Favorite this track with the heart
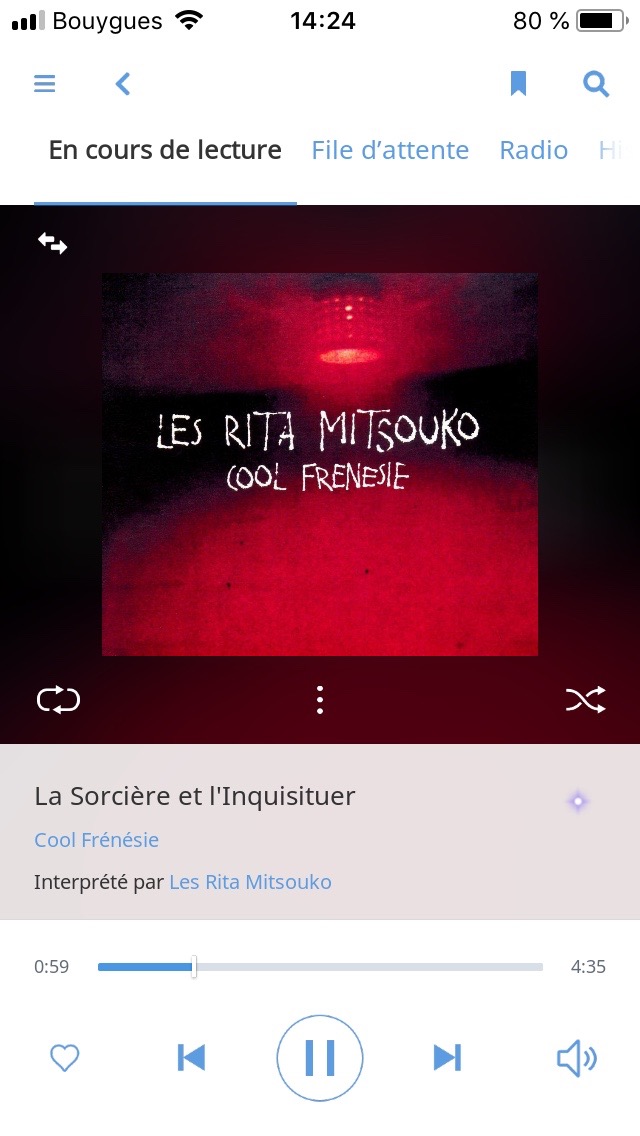Viewport: 640px width, 1136px height. point(65,1058)
